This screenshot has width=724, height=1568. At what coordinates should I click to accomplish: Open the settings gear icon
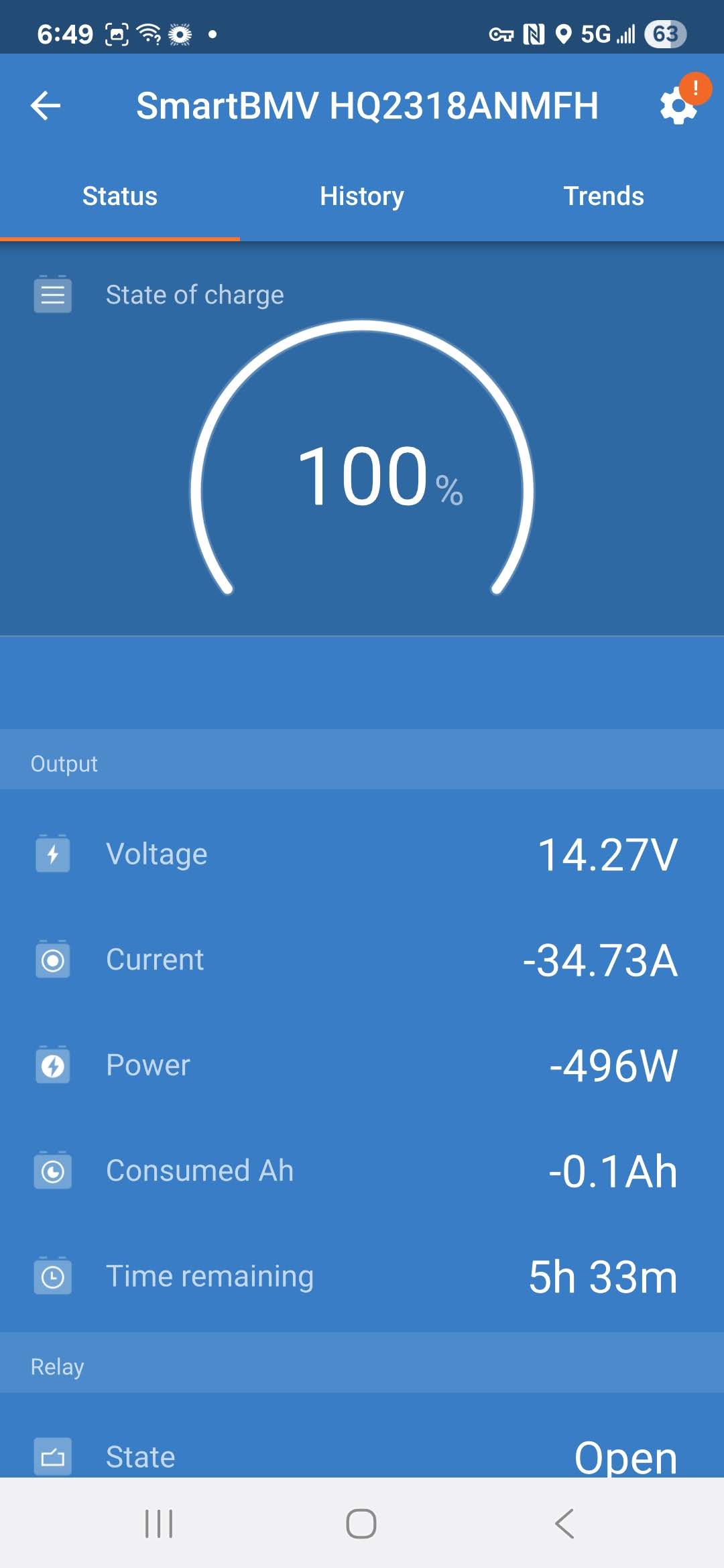pyautogui.click(x=678, y=106)
